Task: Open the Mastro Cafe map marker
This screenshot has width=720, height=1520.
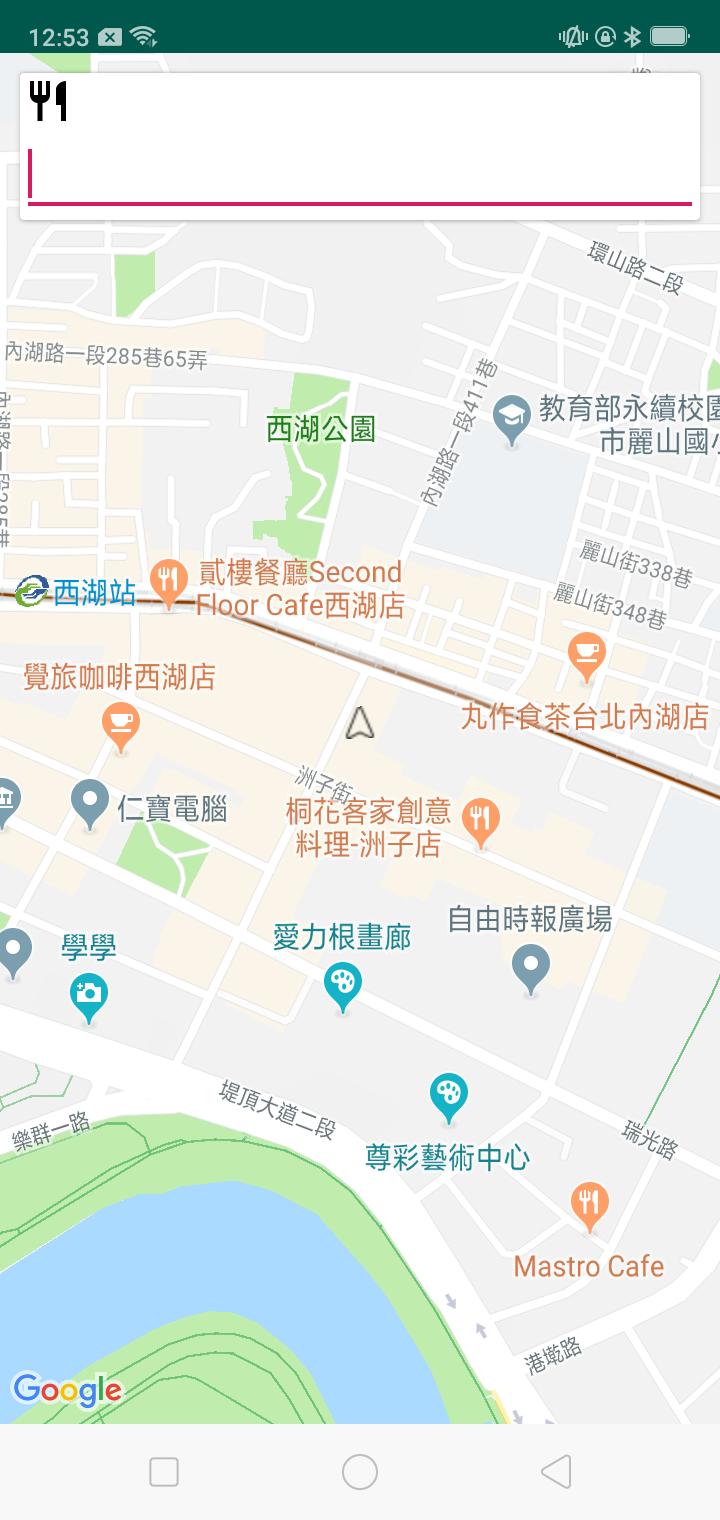Action: (x=590, y=1204)
